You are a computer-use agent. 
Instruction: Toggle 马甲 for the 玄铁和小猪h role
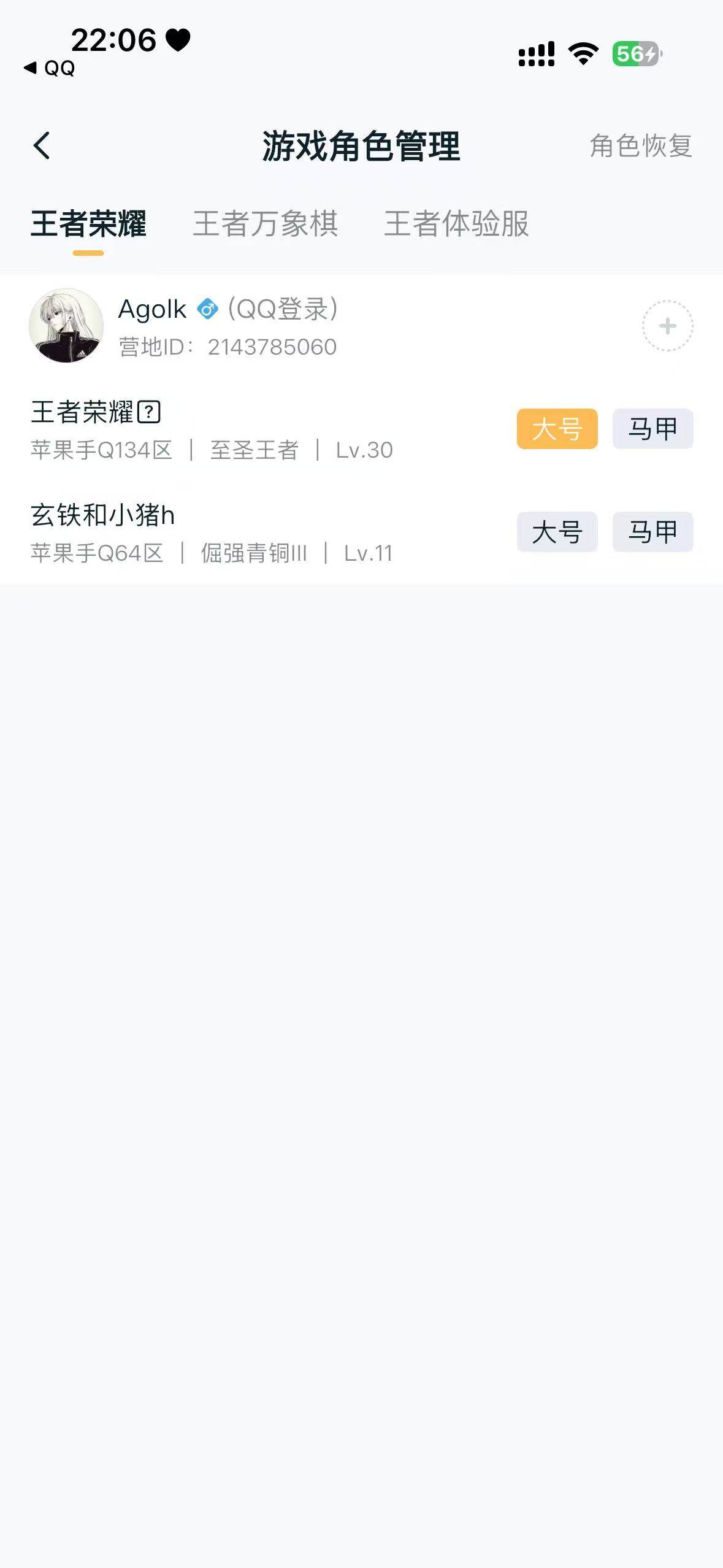[652, 532]
